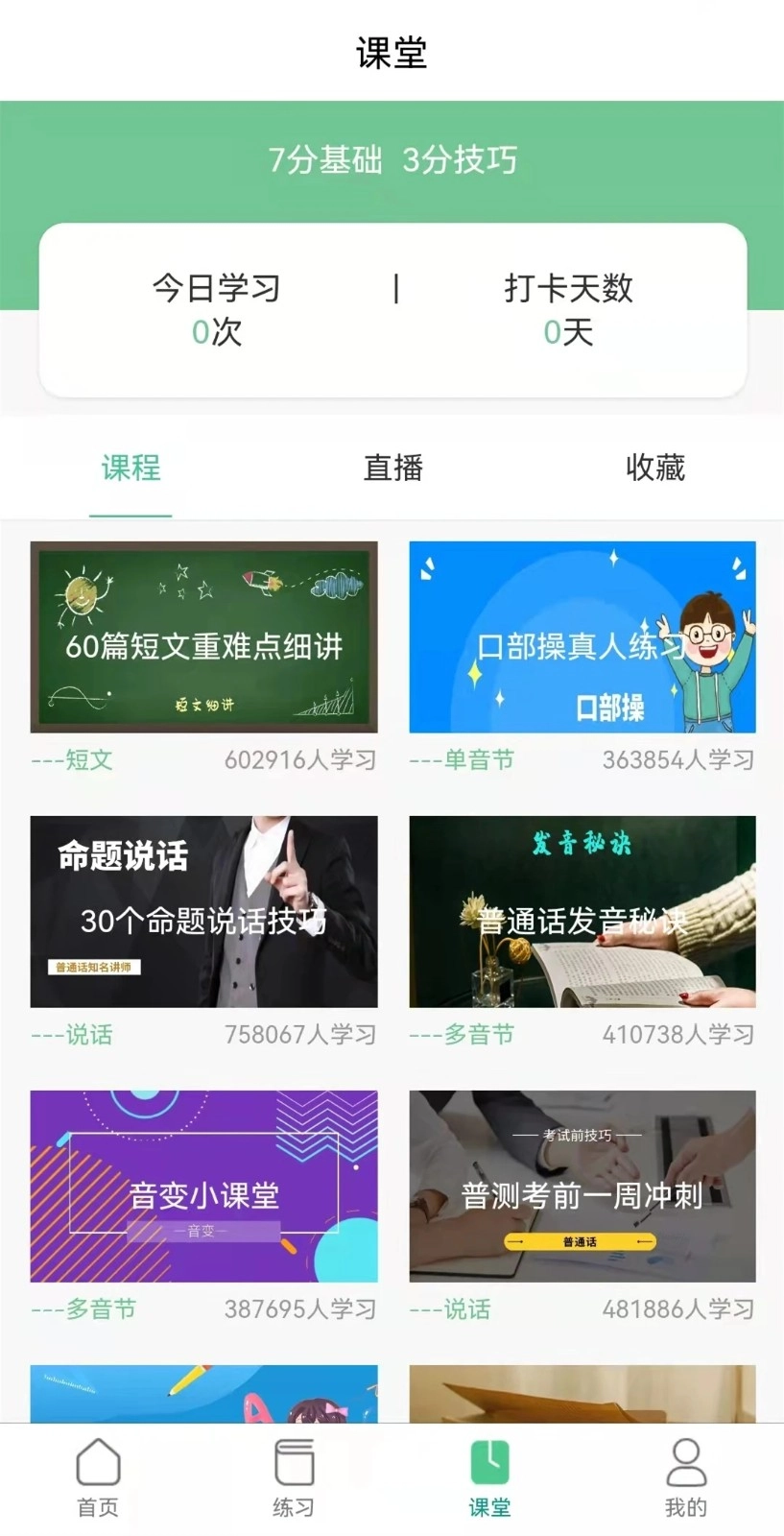
Task: Click the ---短文 category label
Action: pos(72,760)
